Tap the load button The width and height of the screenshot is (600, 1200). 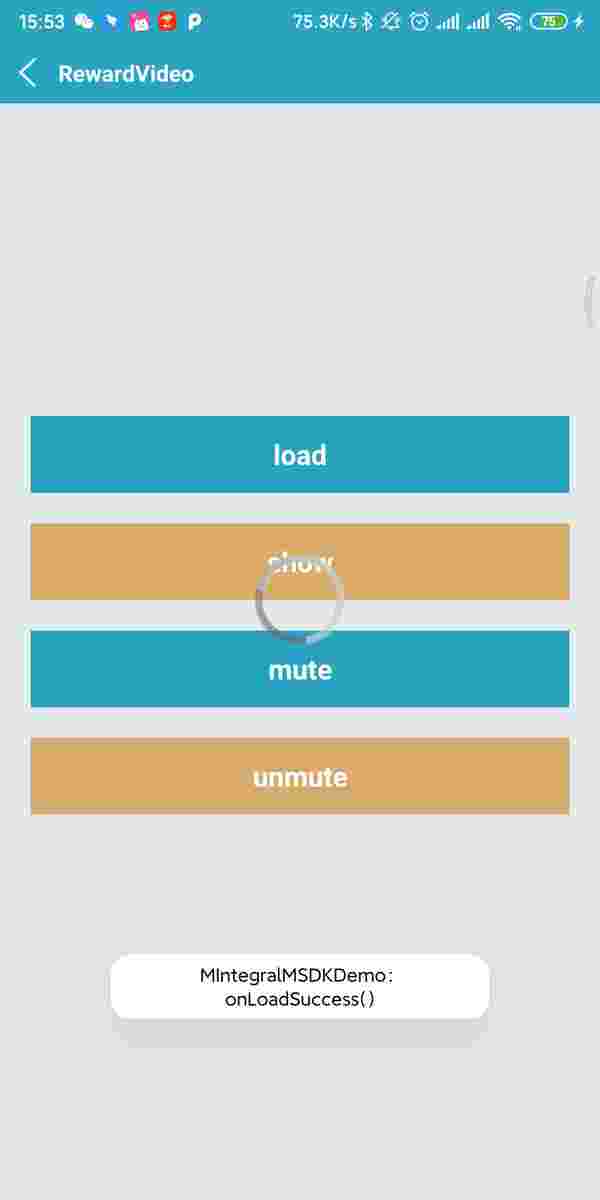300,455
